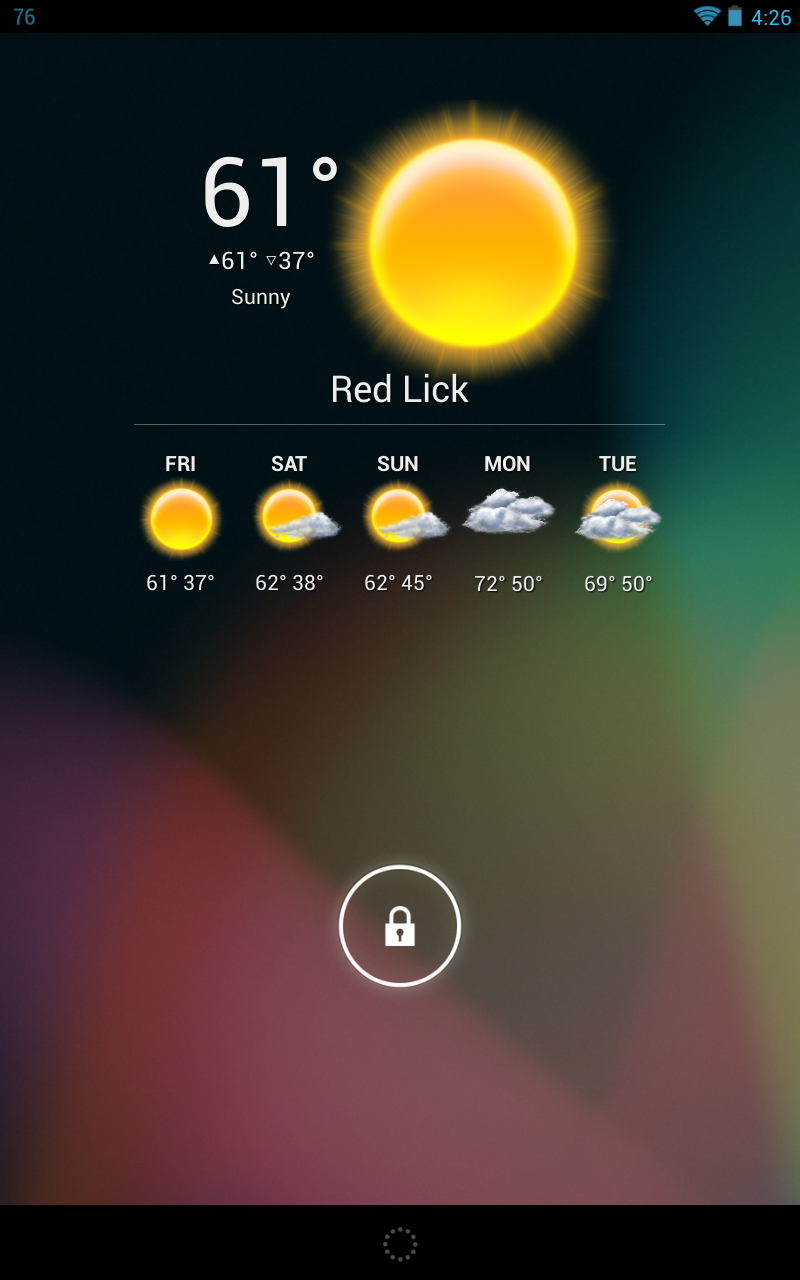Tap the battery indicator in the status bar
Screen dimensions: 800x1280
pos(735,16)
